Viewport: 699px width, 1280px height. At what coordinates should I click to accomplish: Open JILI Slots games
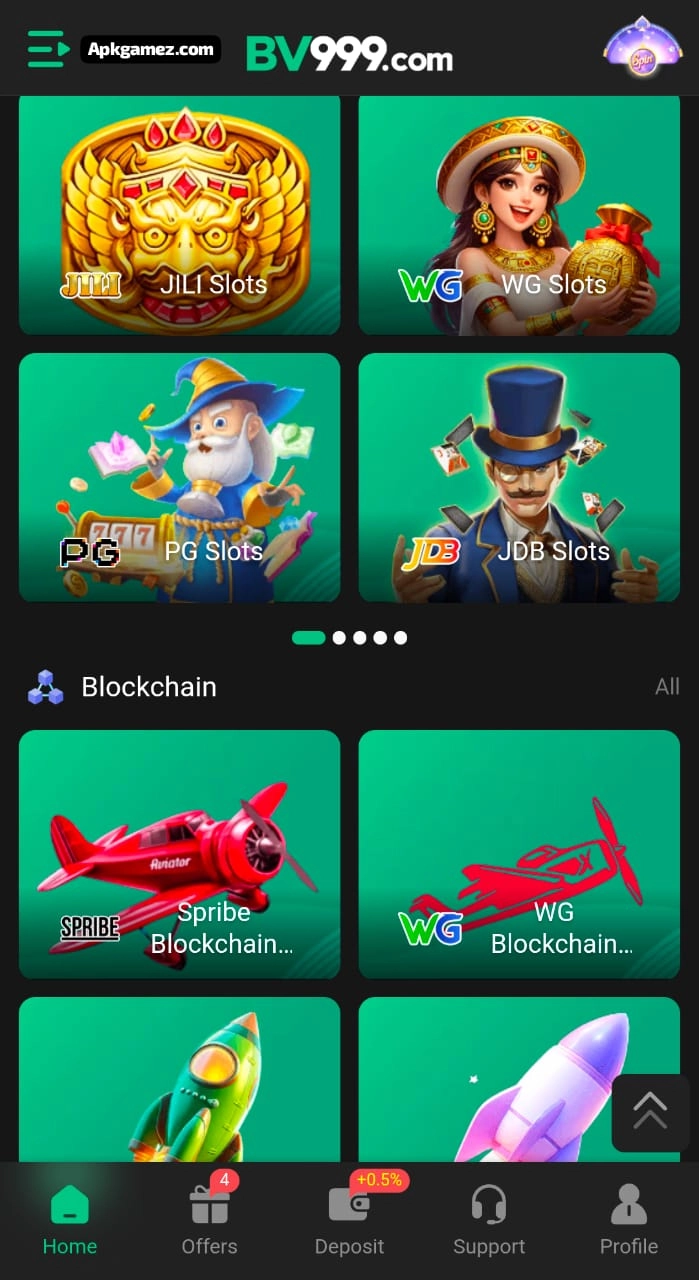point(180,215)
